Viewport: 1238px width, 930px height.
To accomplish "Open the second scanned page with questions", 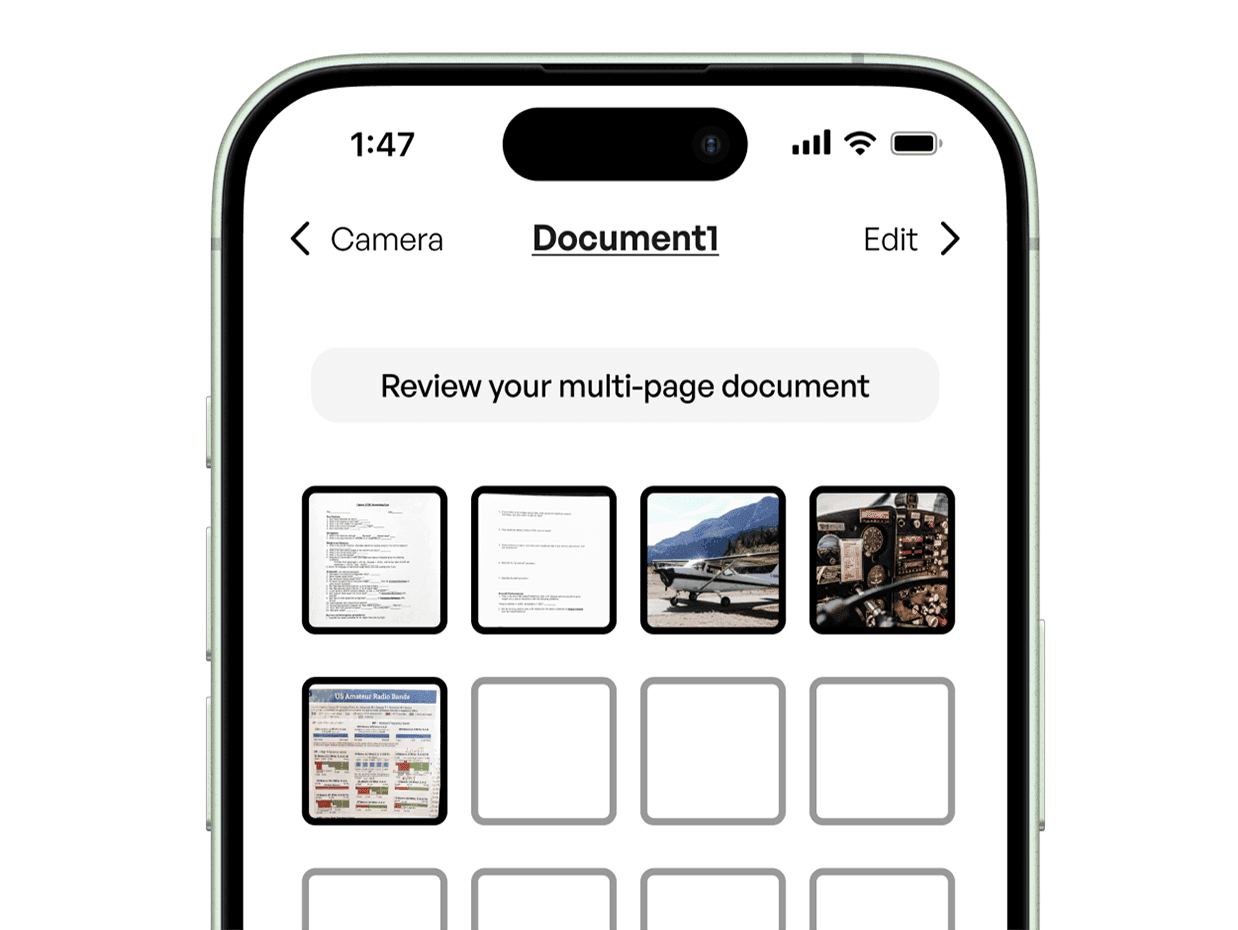I will click(x=544, y=560).
